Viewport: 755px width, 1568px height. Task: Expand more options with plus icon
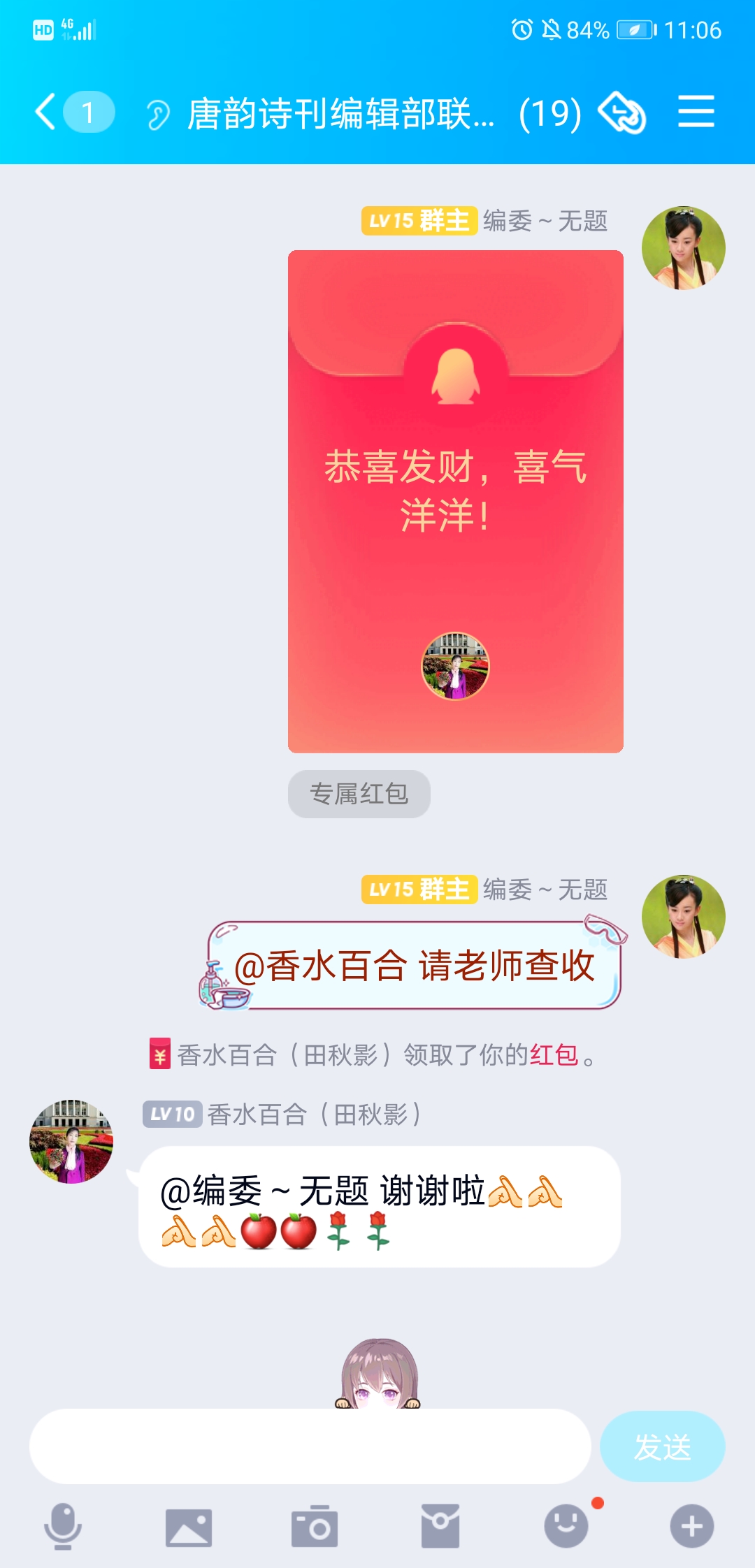pyautogui.click(x=691, y=1526)
